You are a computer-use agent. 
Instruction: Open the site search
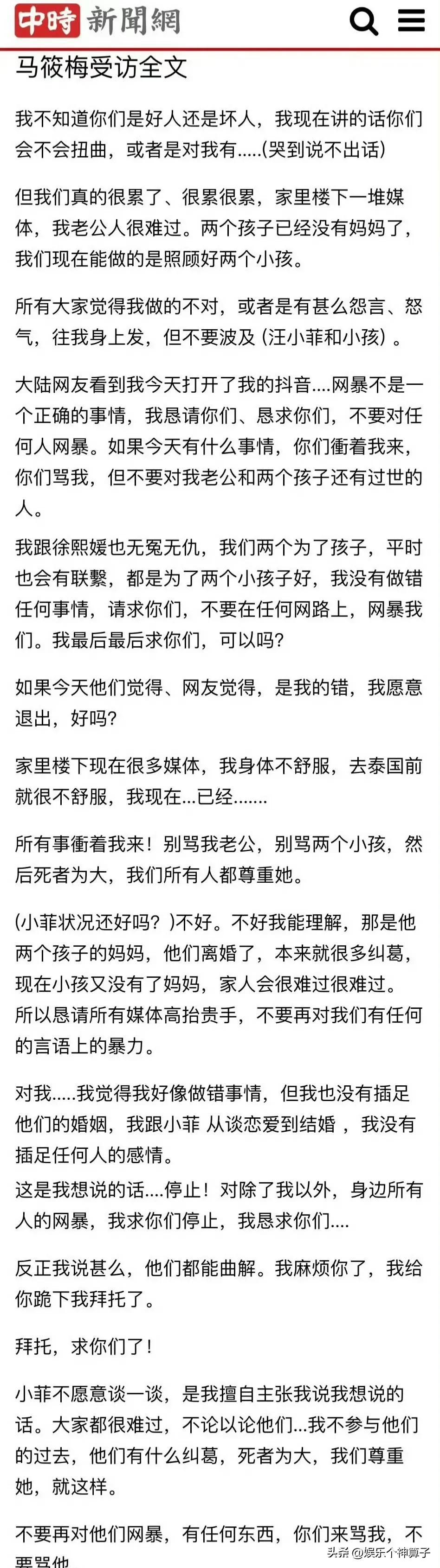click(364, 22)
